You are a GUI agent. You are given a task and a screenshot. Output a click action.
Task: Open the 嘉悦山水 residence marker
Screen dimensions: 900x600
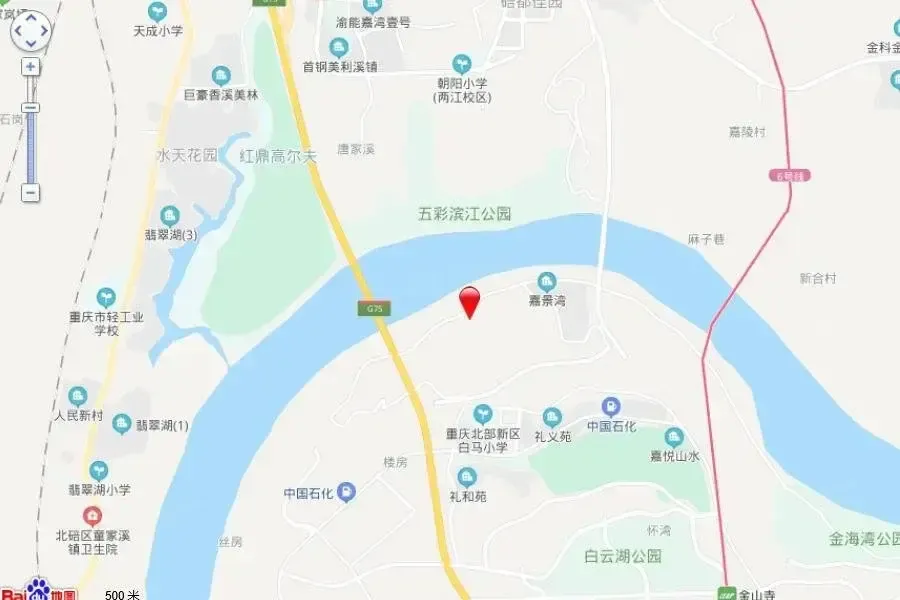click(674, 438)
